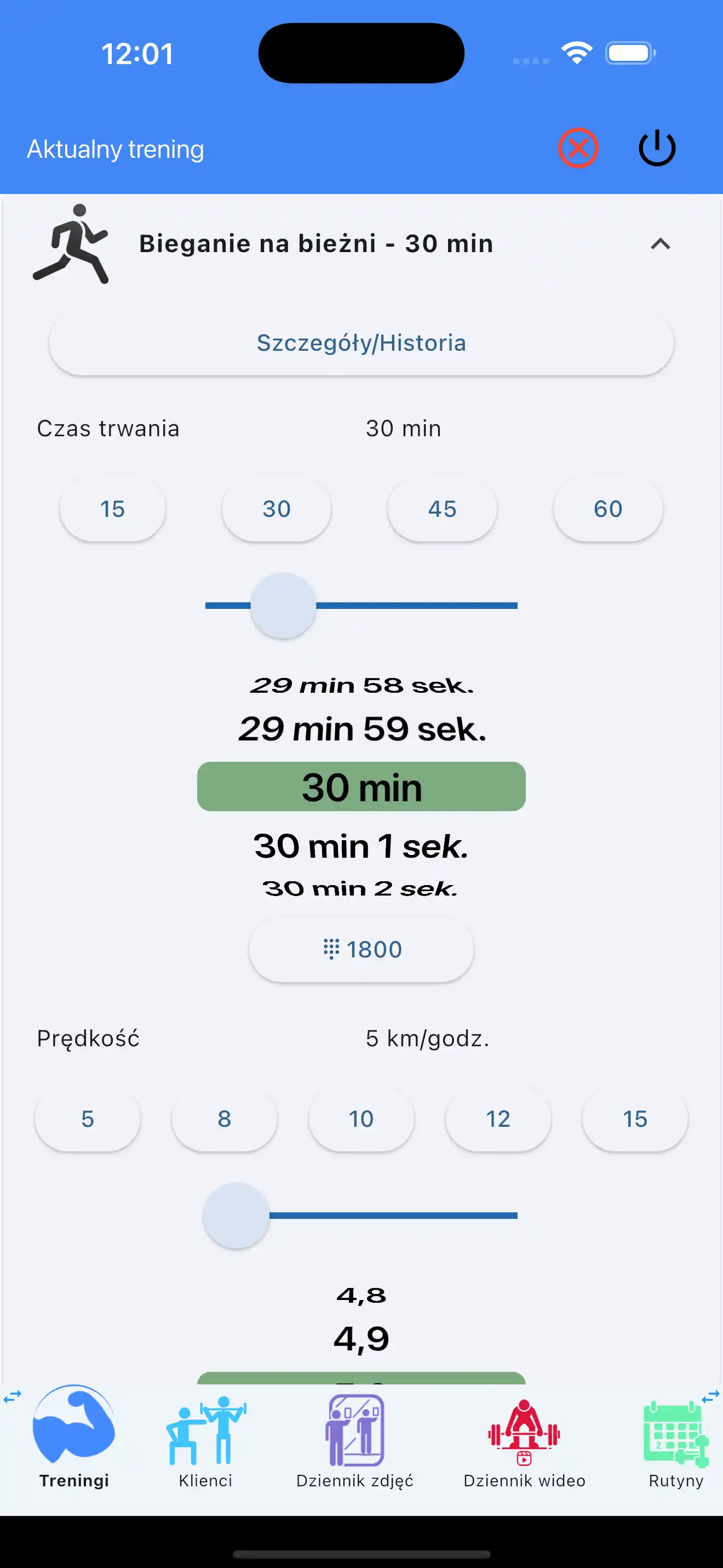This screenshot has height=1568, width=723.
Task: Select the 30 duration preset
Action: pyautogui.click(x=276, y=509)
